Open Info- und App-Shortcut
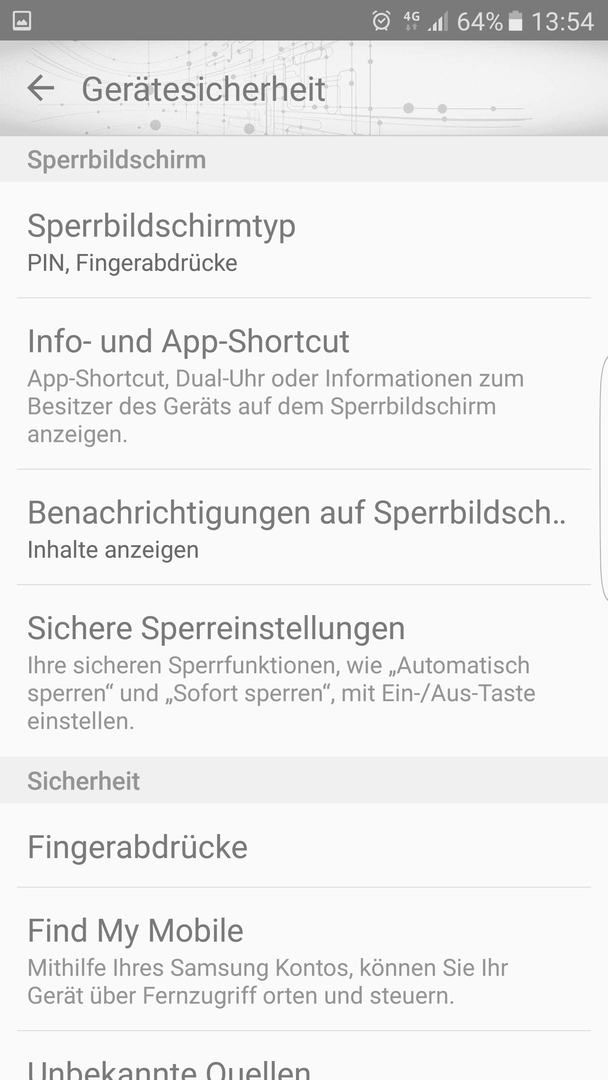Screen dimensions: 608x1080 304,384
